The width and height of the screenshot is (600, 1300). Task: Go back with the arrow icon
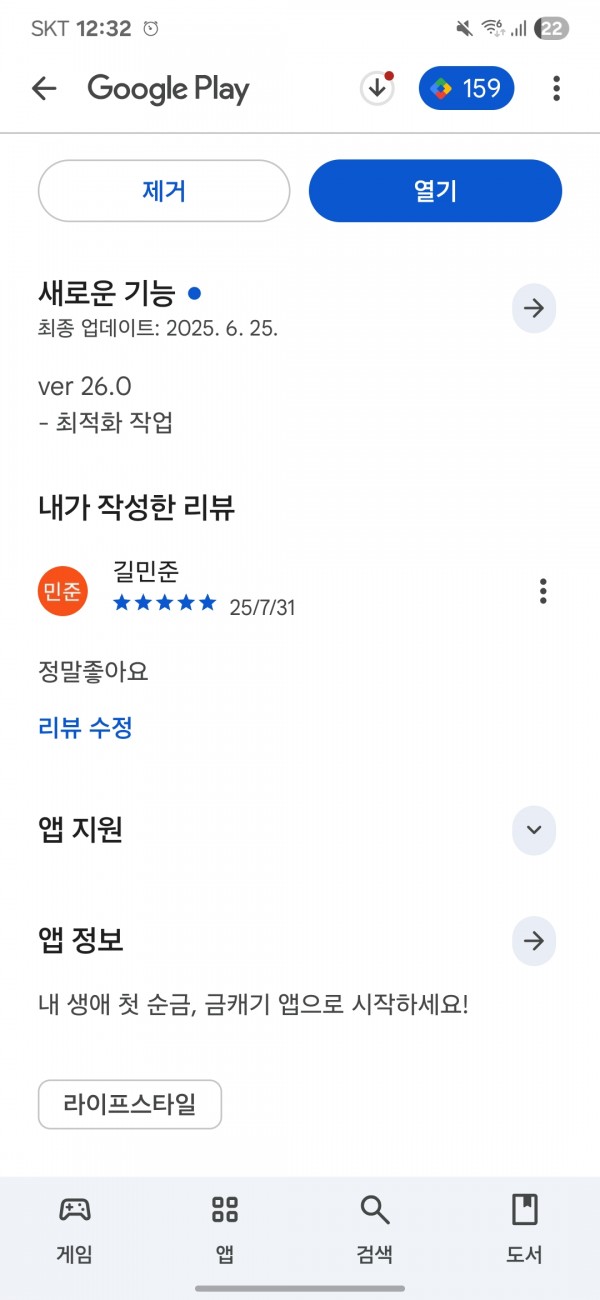pyautogui.click(x=44, y=89)
